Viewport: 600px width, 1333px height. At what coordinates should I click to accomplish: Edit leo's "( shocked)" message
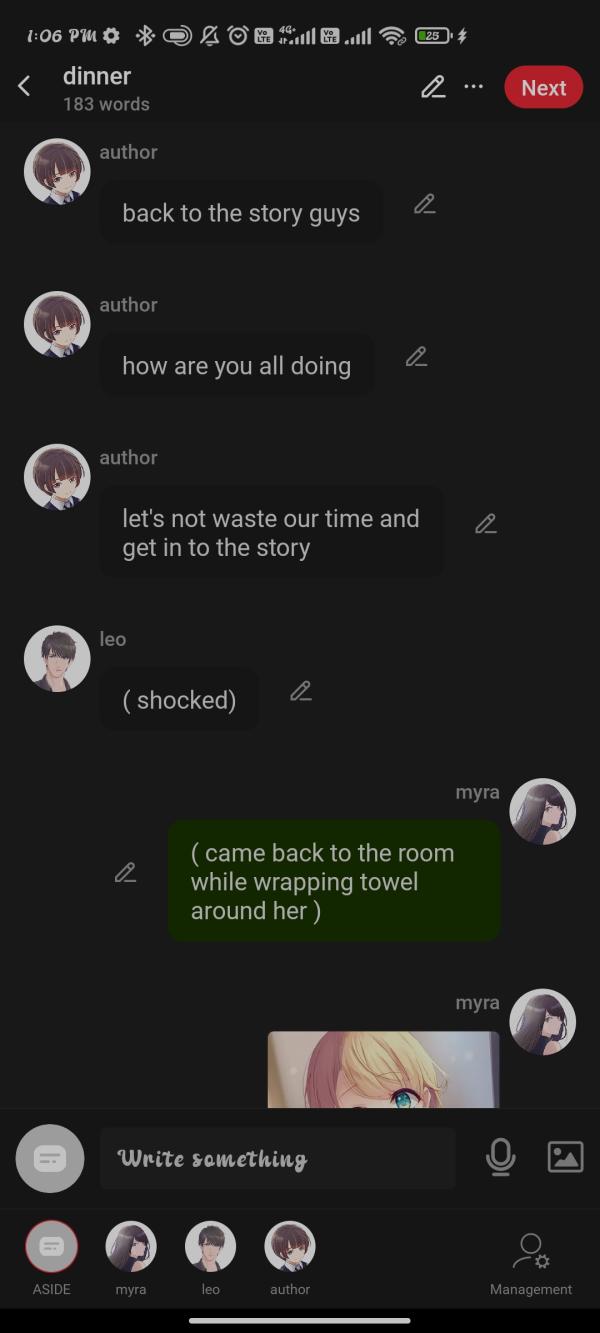[301, 691]
